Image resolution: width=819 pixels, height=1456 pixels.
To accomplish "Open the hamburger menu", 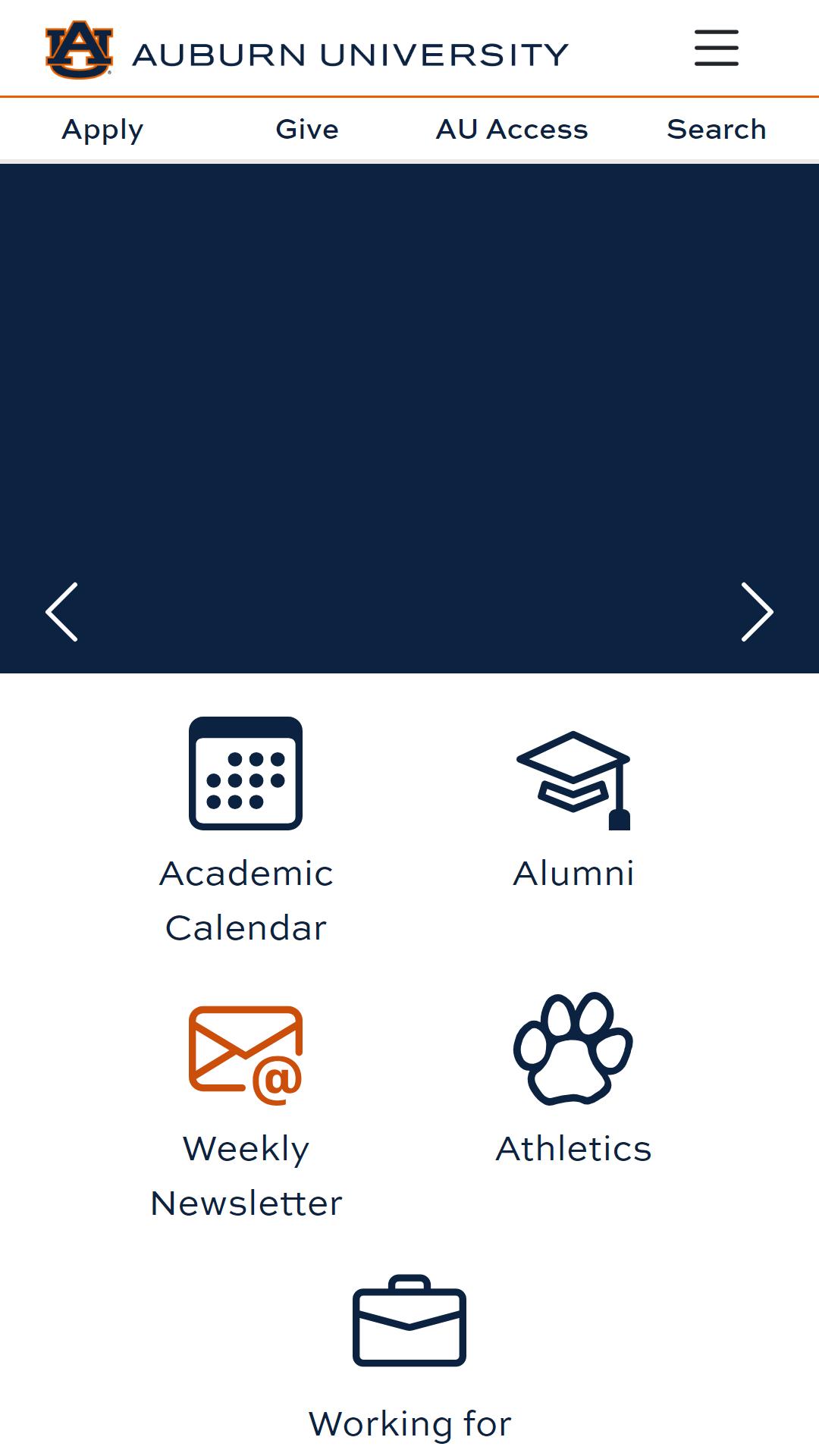I will coord(716,48).
